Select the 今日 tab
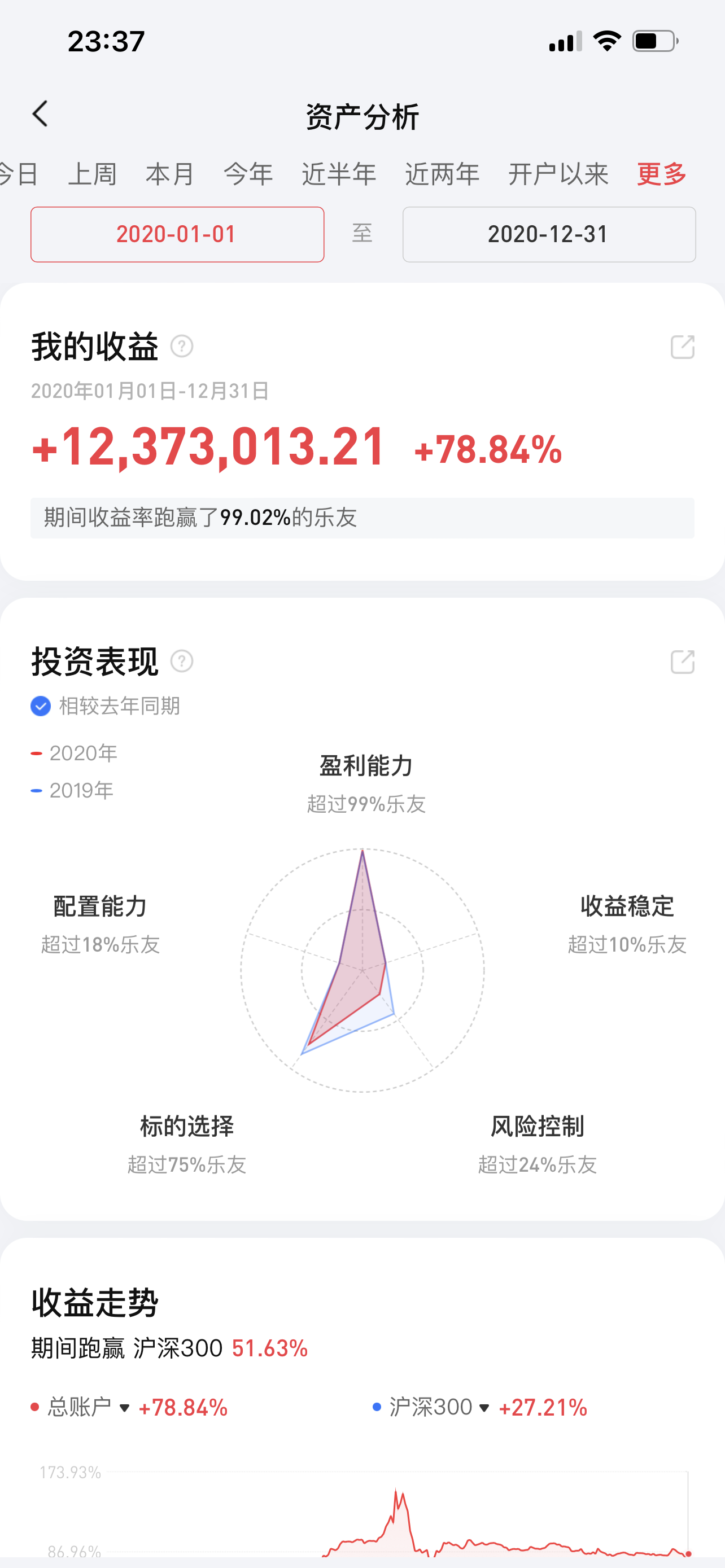Viewport: 725px width, 1568px height. coord(18,174)
